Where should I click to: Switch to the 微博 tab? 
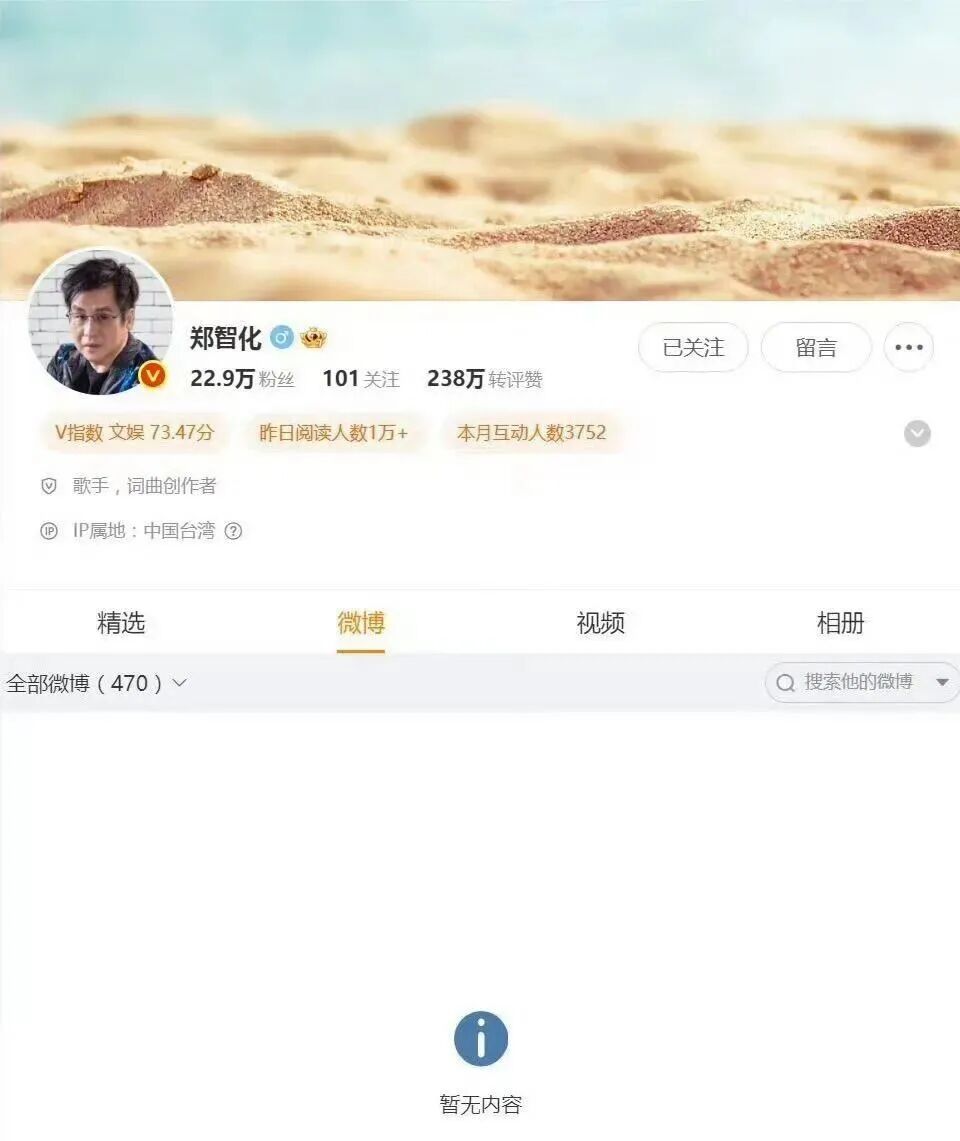point(361,623)
